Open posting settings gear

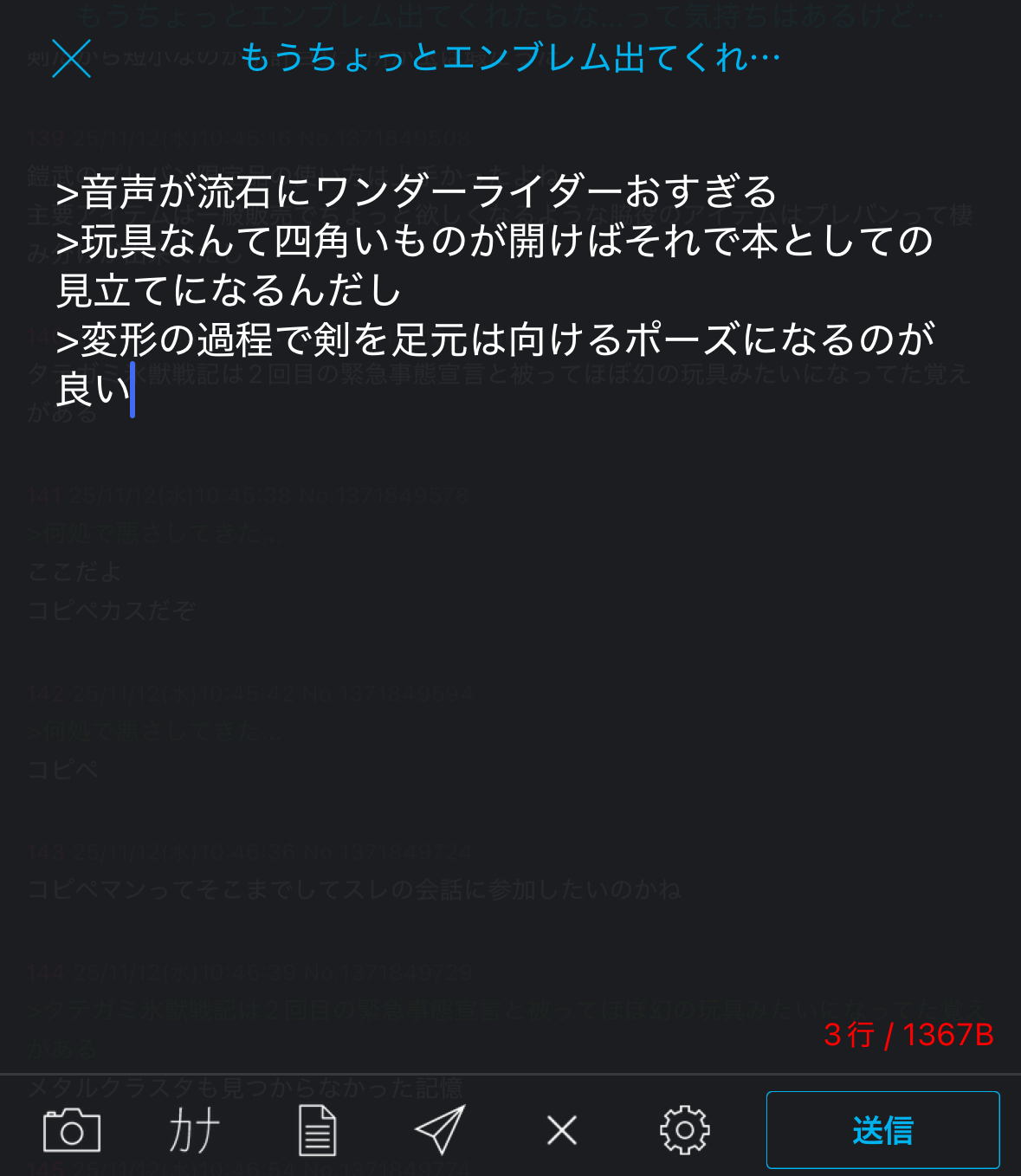(684, 1130)
